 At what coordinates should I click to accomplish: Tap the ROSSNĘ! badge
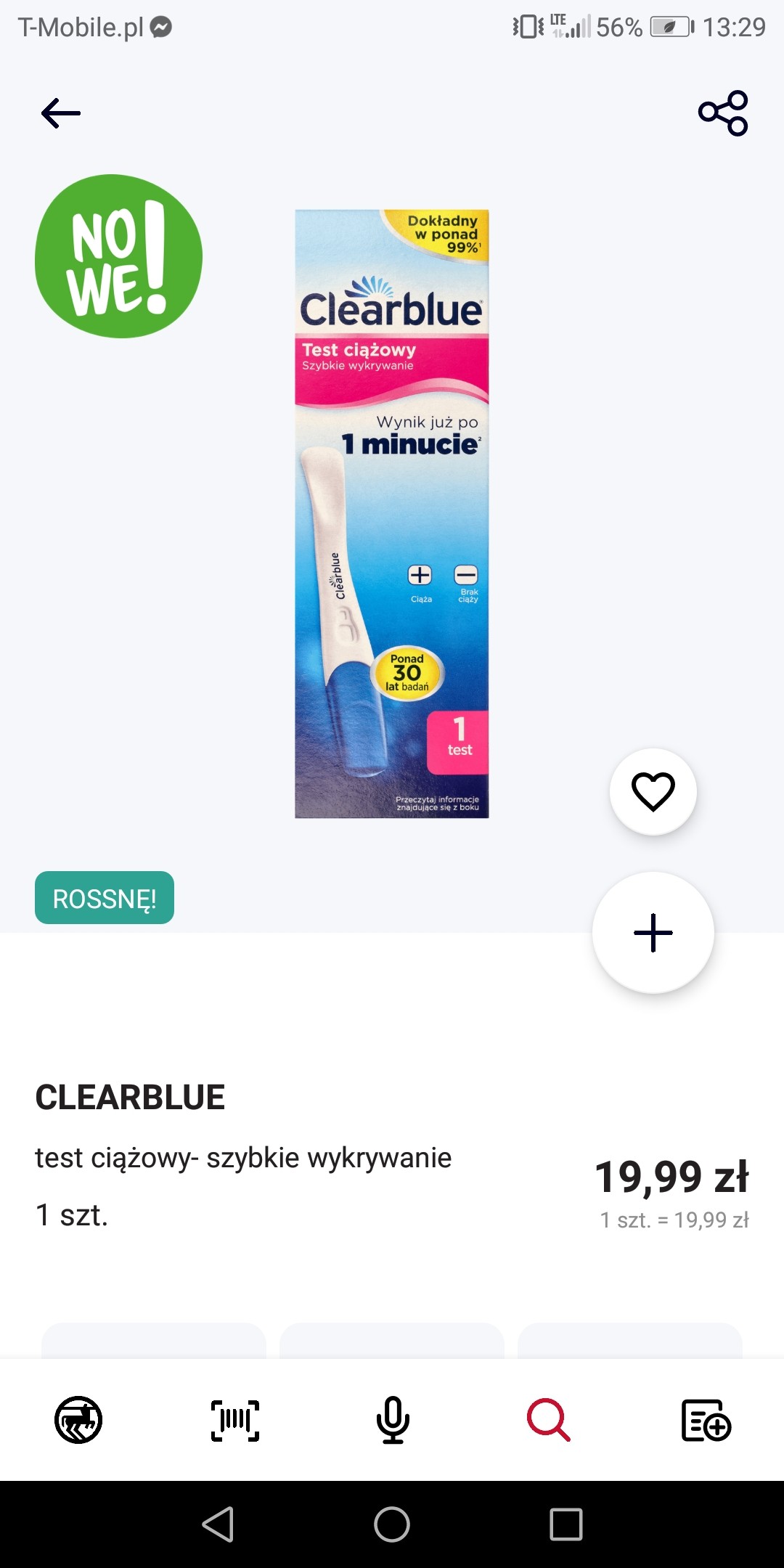[x=105, y=898]
